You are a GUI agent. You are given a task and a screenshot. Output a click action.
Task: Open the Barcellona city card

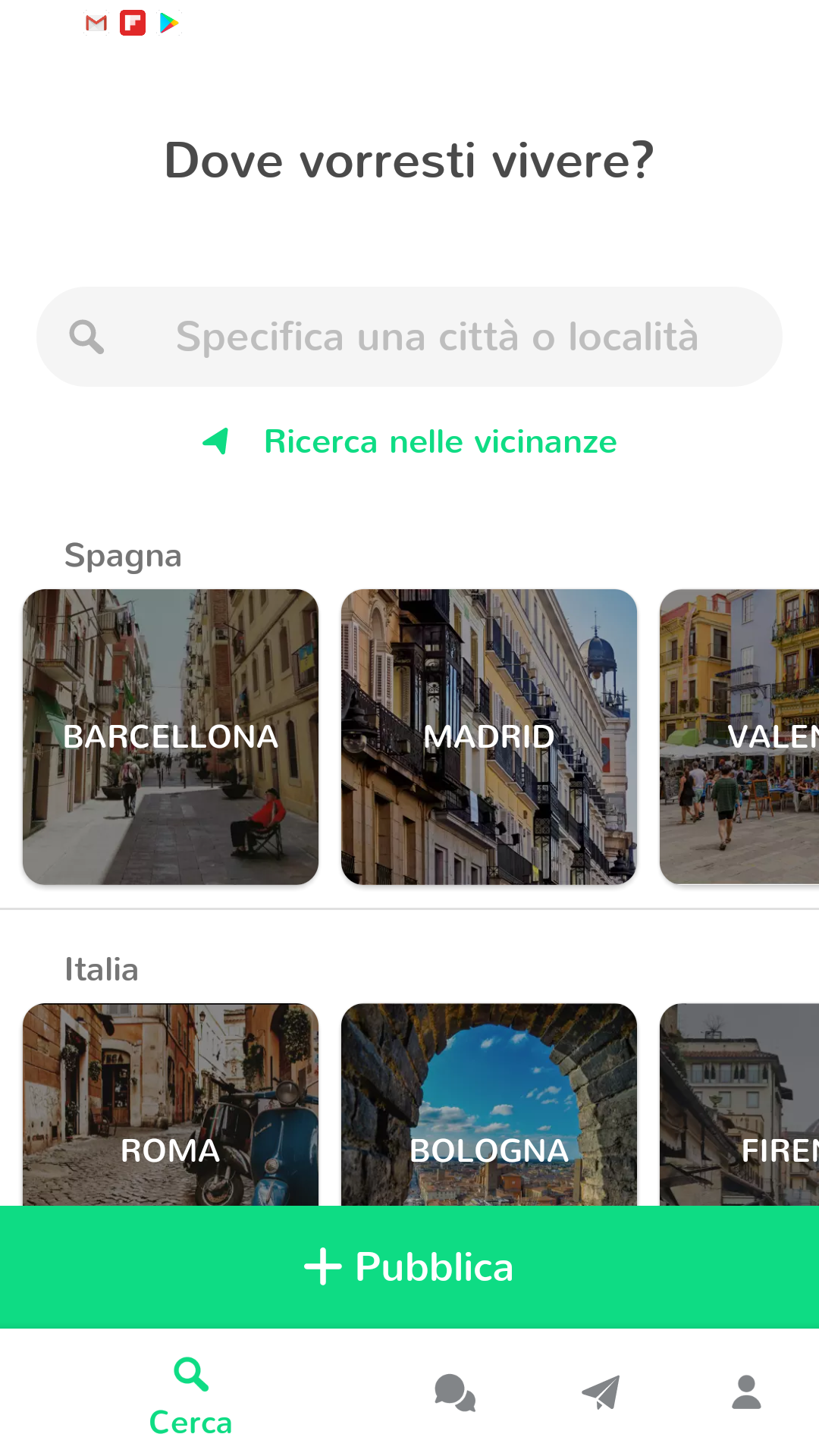pos(171,736)
